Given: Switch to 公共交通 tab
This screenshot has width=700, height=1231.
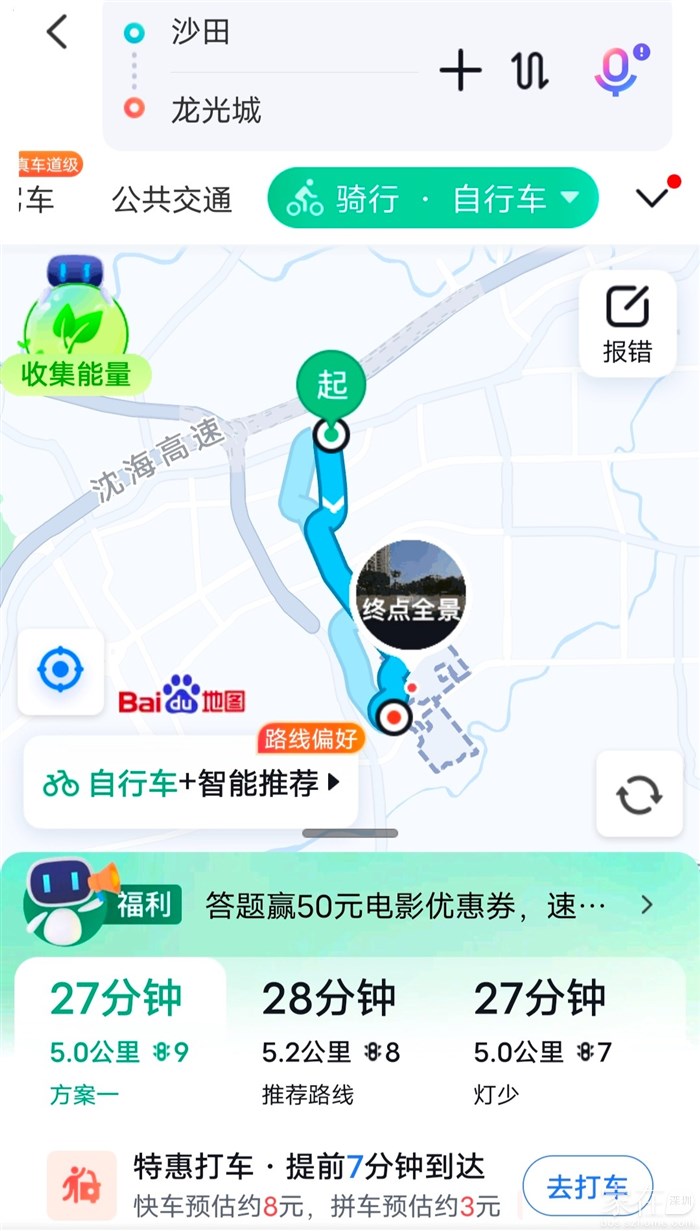Looking at the screenshot, I should (x=172, y=199).
